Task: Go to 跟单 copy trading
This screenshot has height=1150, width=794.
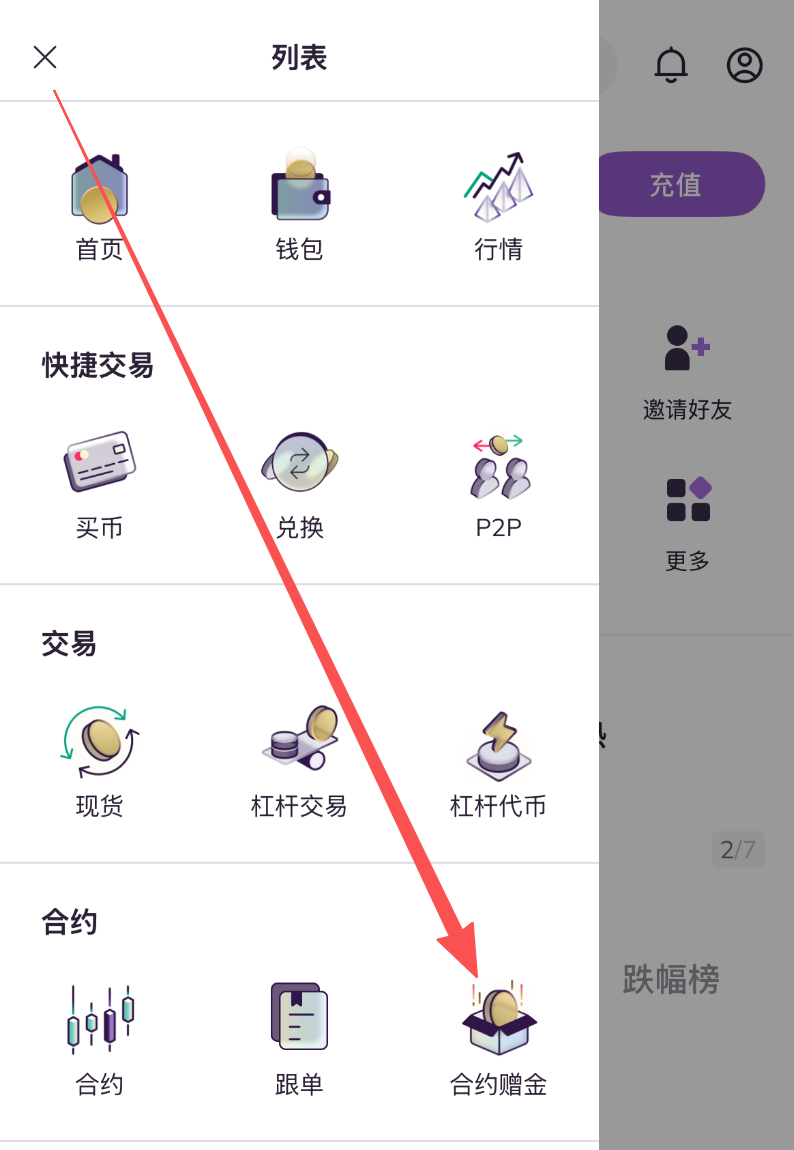Action: [x=299, y=1040]
